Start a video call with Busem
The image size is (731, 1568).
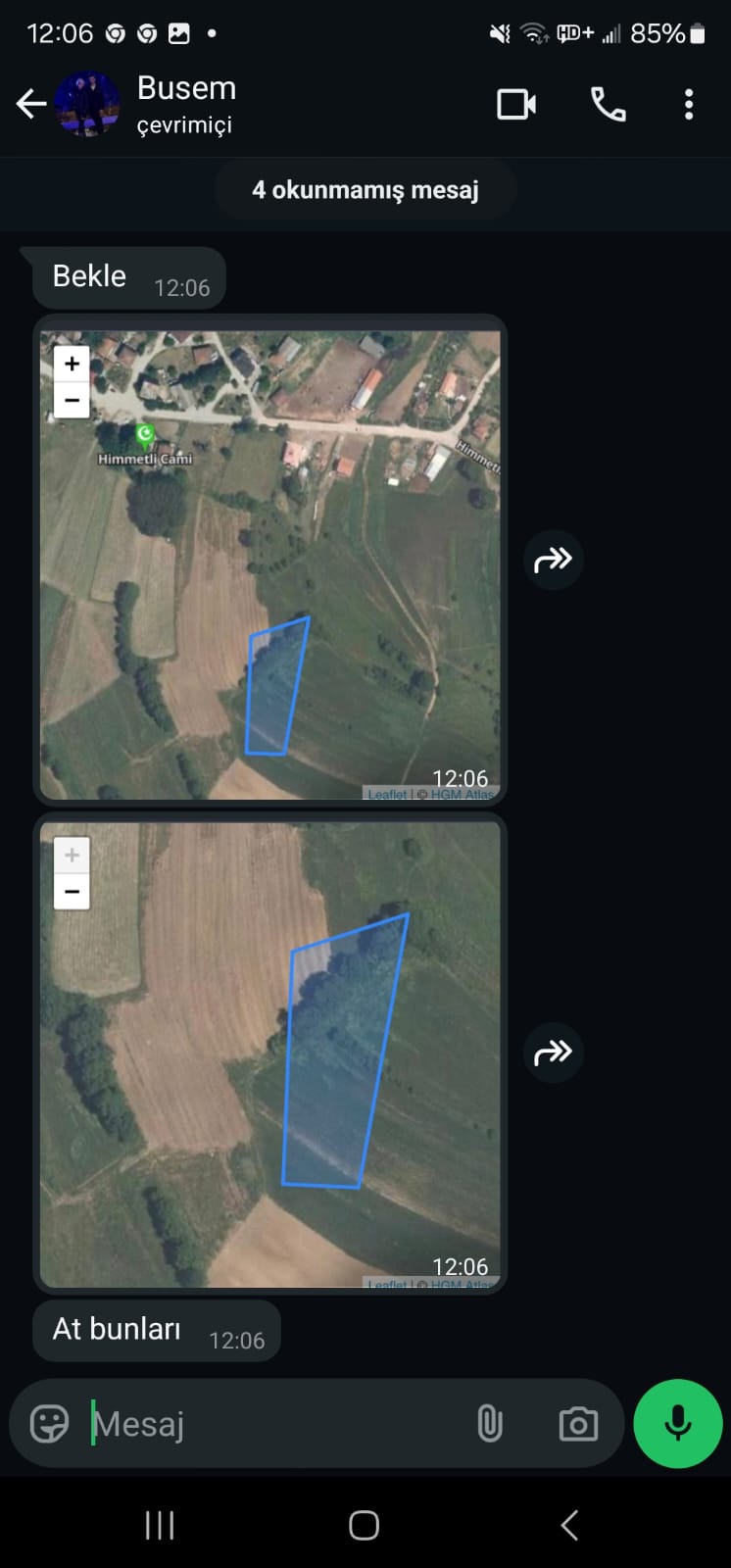(x=515, y=104)
